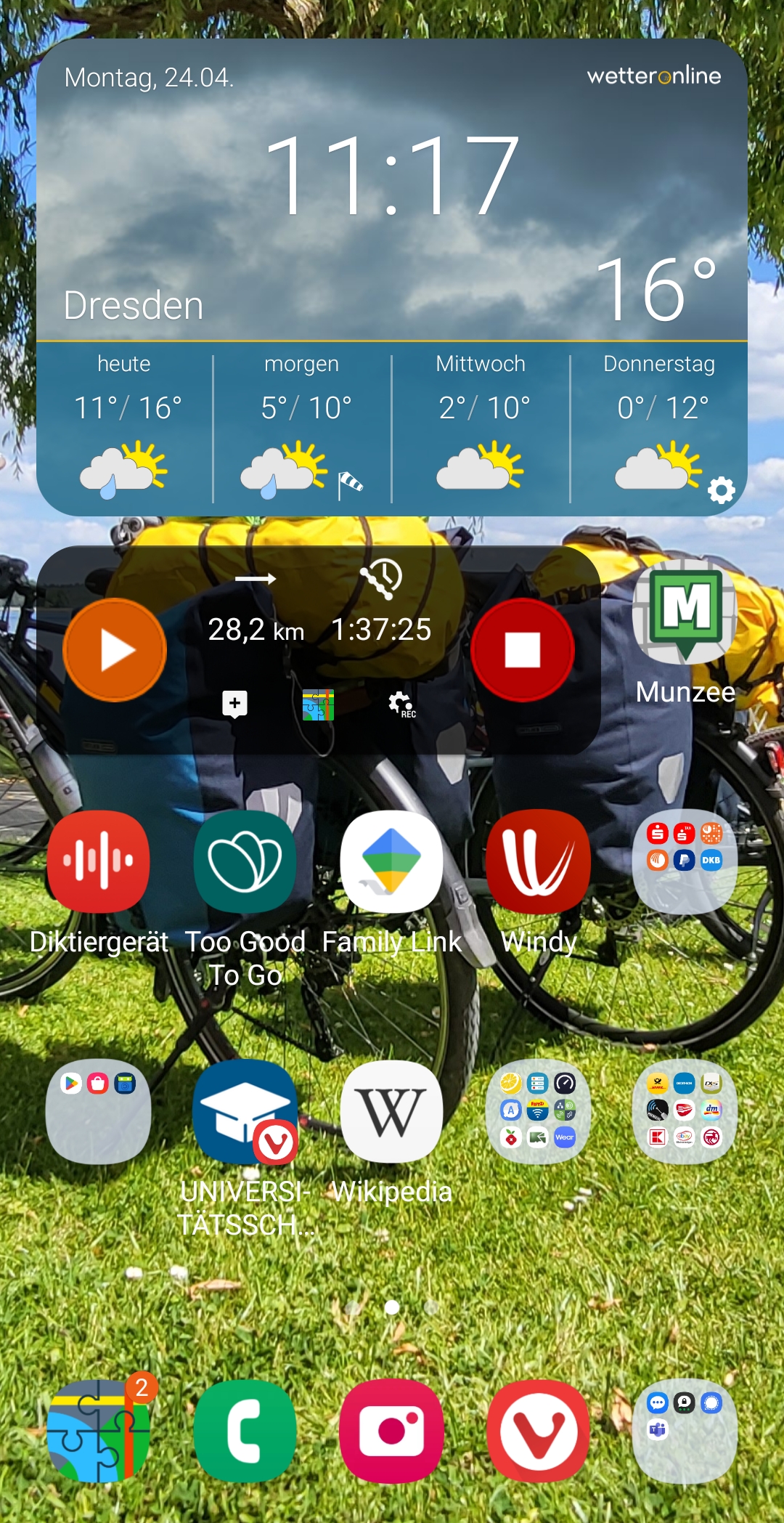
Task: Open the Family Link app
Action: (x=392, y=861)
